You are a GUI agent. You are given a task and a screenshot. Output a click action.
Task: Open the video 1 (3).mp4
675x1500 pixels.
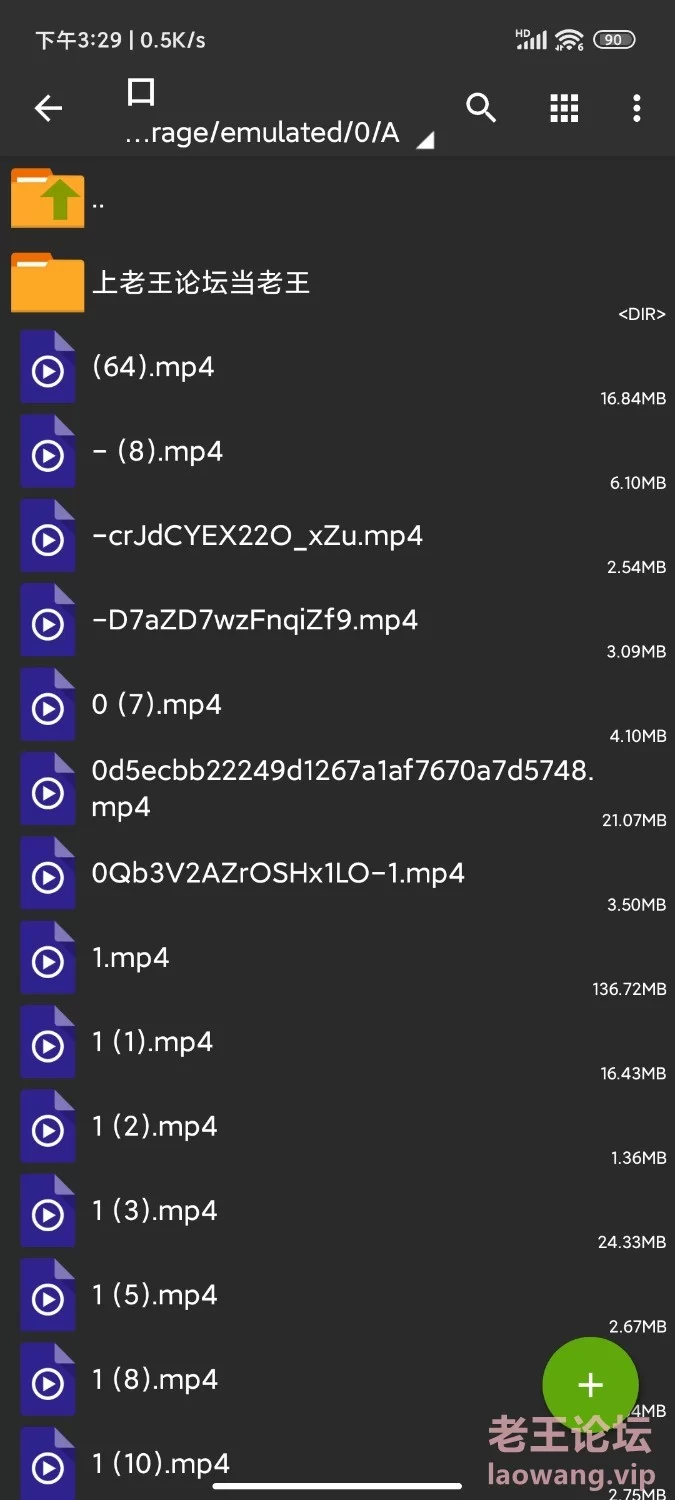154,1211
